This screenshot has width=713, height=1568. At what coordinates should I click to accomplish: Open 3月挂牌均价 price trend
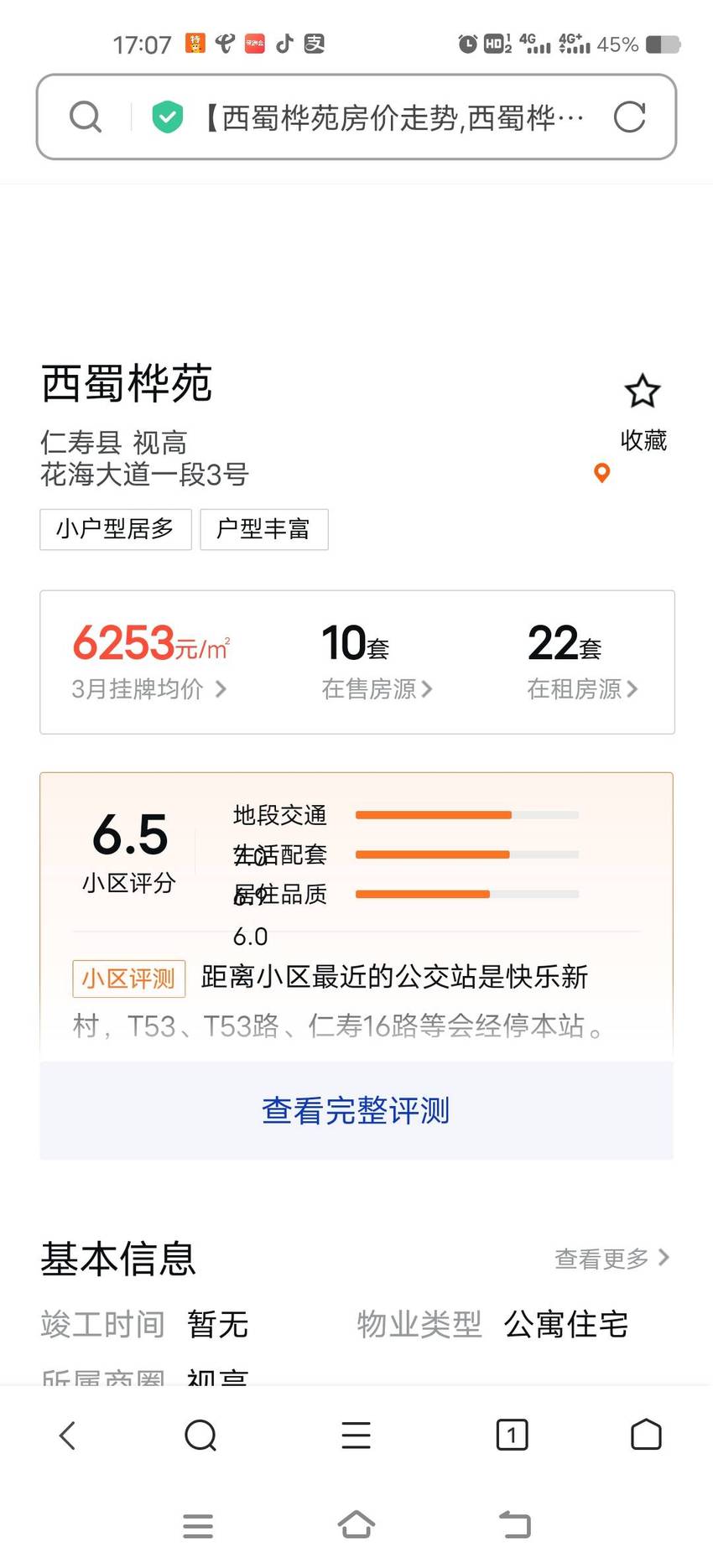click(x=149, y=661)
